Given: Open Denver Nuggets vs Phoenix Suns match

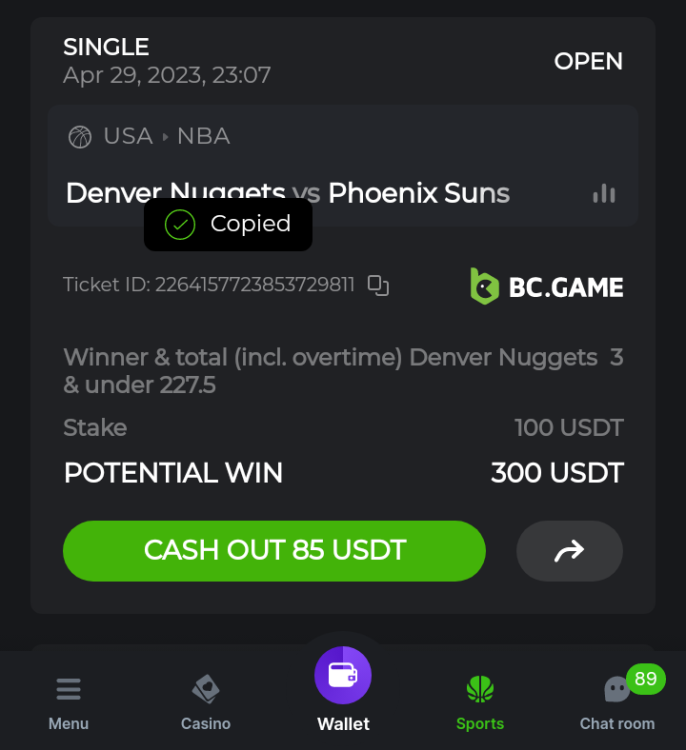Looking at the screenshot, I should coord(288,193).
